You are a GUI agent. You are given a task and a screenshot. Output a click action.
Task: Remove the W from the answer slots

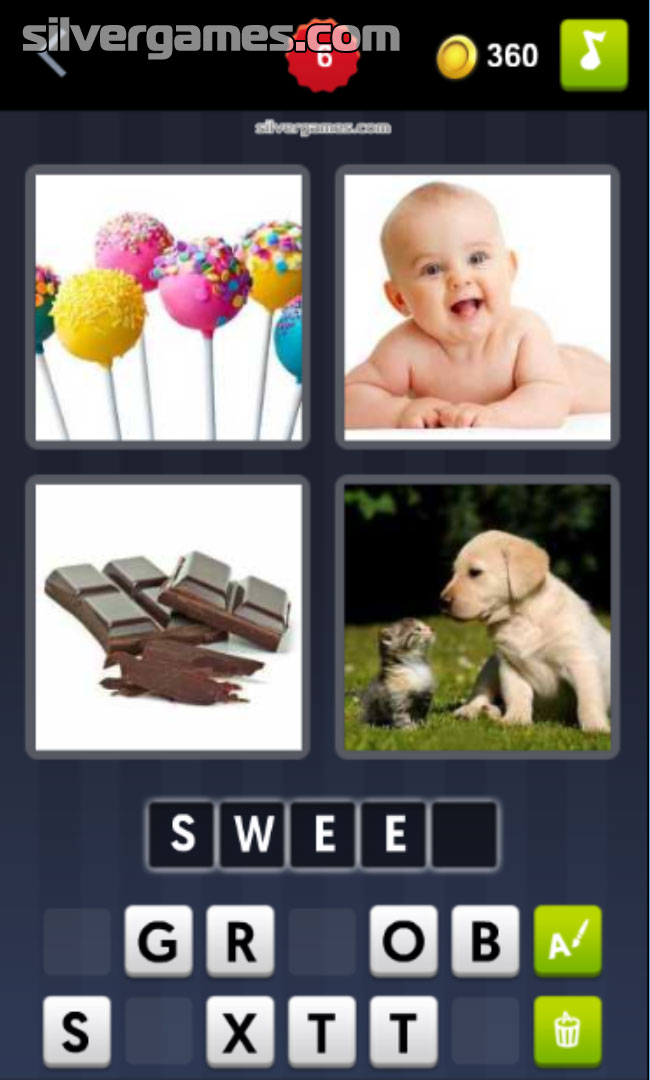coord(253,834)
